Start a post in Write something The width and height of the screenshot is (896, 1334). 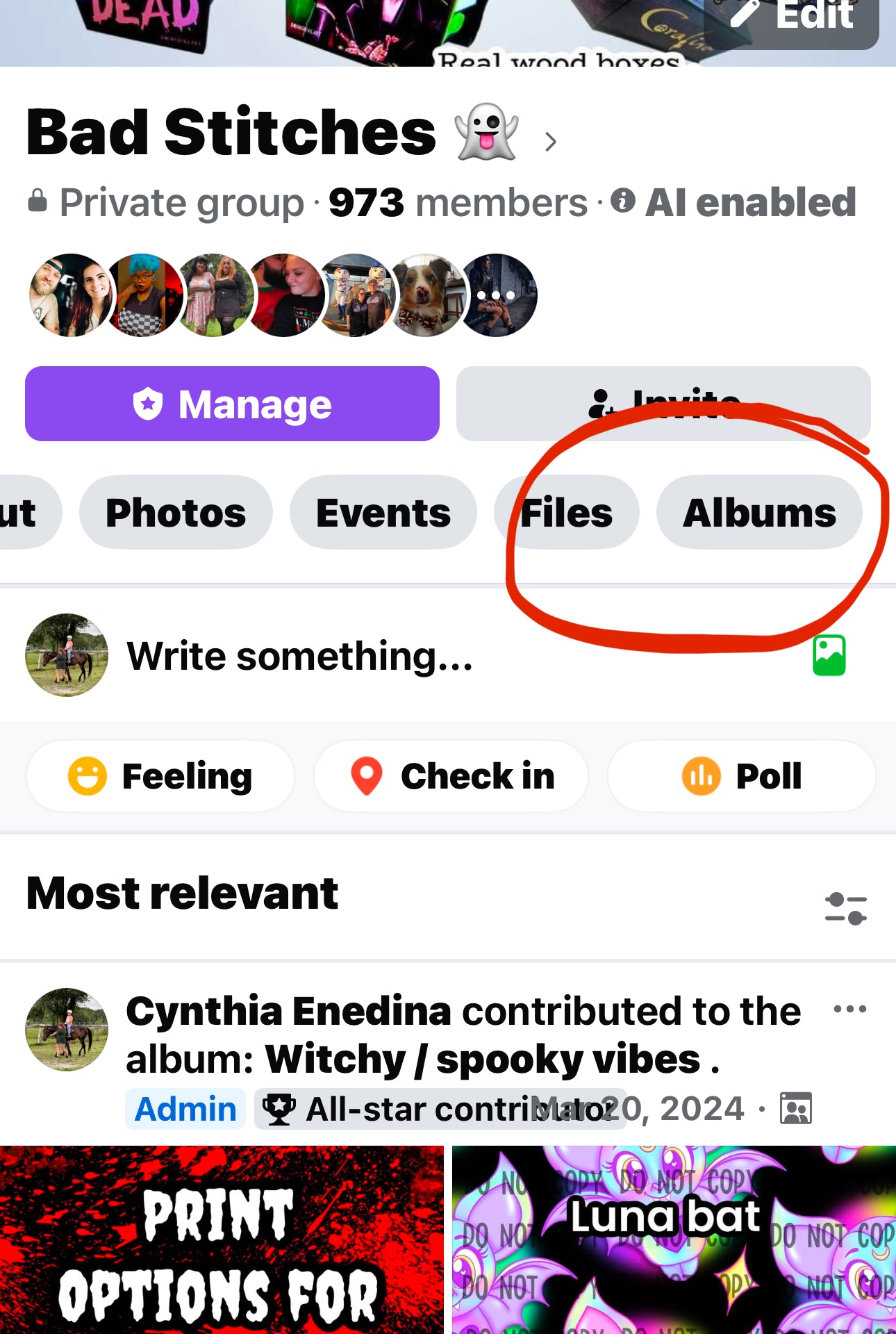tap(300, 656)
